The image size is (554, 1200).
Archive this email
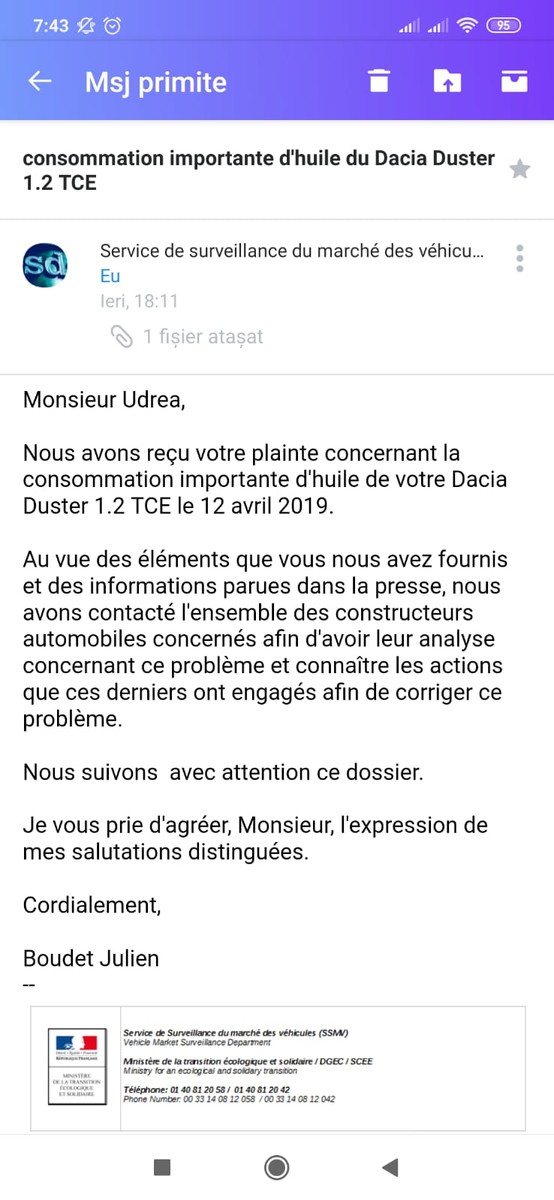[514, 82]
